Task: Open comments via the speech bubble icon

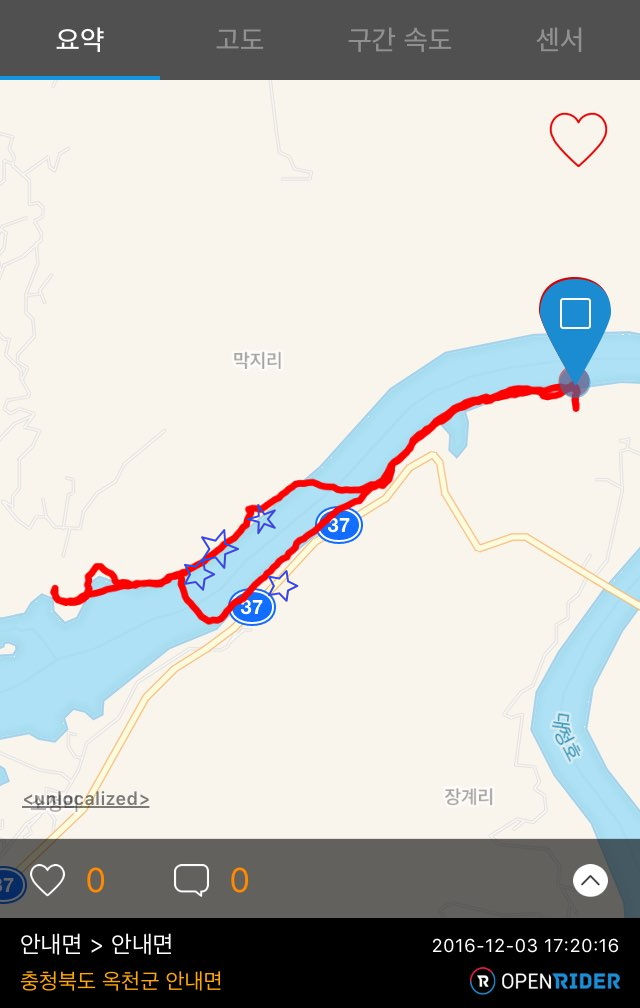Action: click(x=191, y=880)
